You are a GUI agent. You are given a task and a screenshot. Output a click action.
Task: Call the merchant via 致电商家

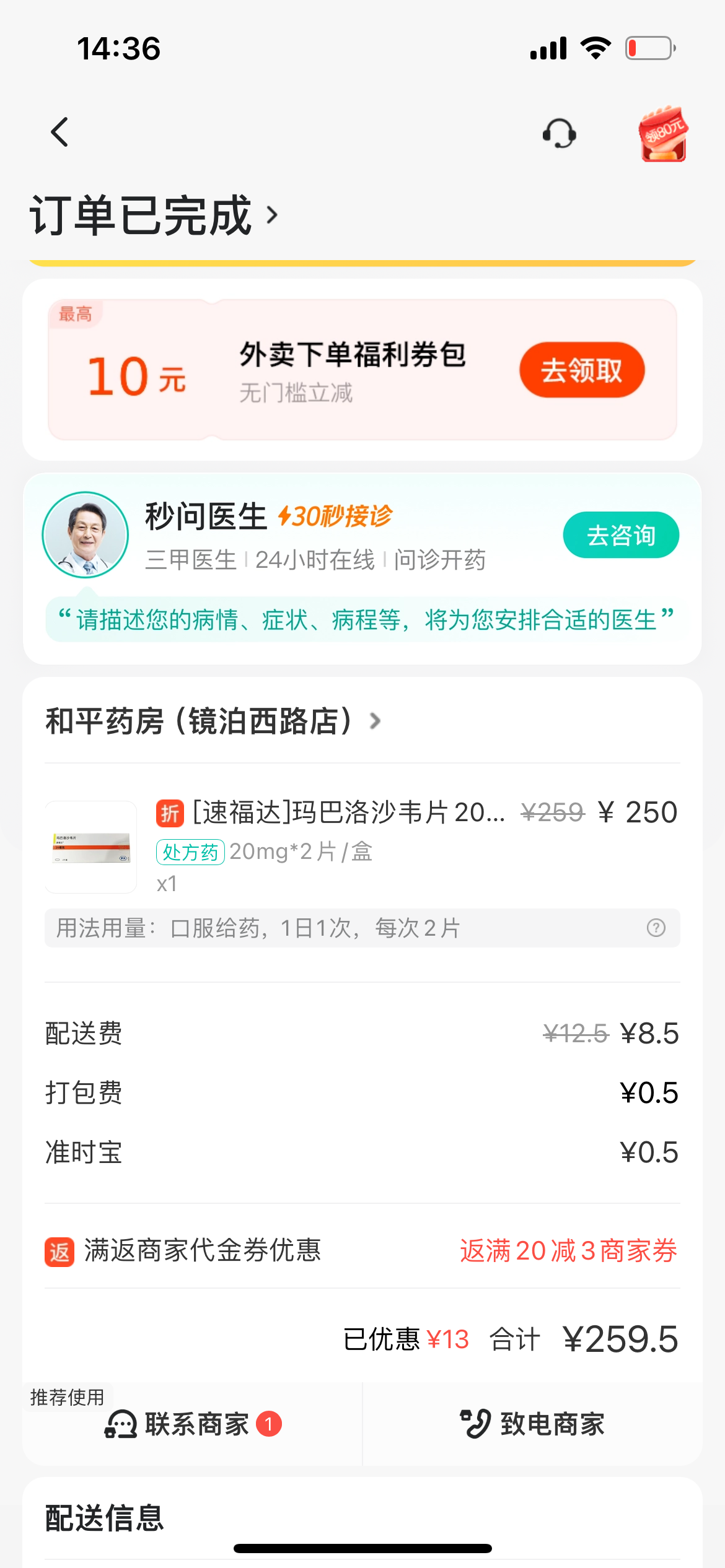coord(532,1424)
